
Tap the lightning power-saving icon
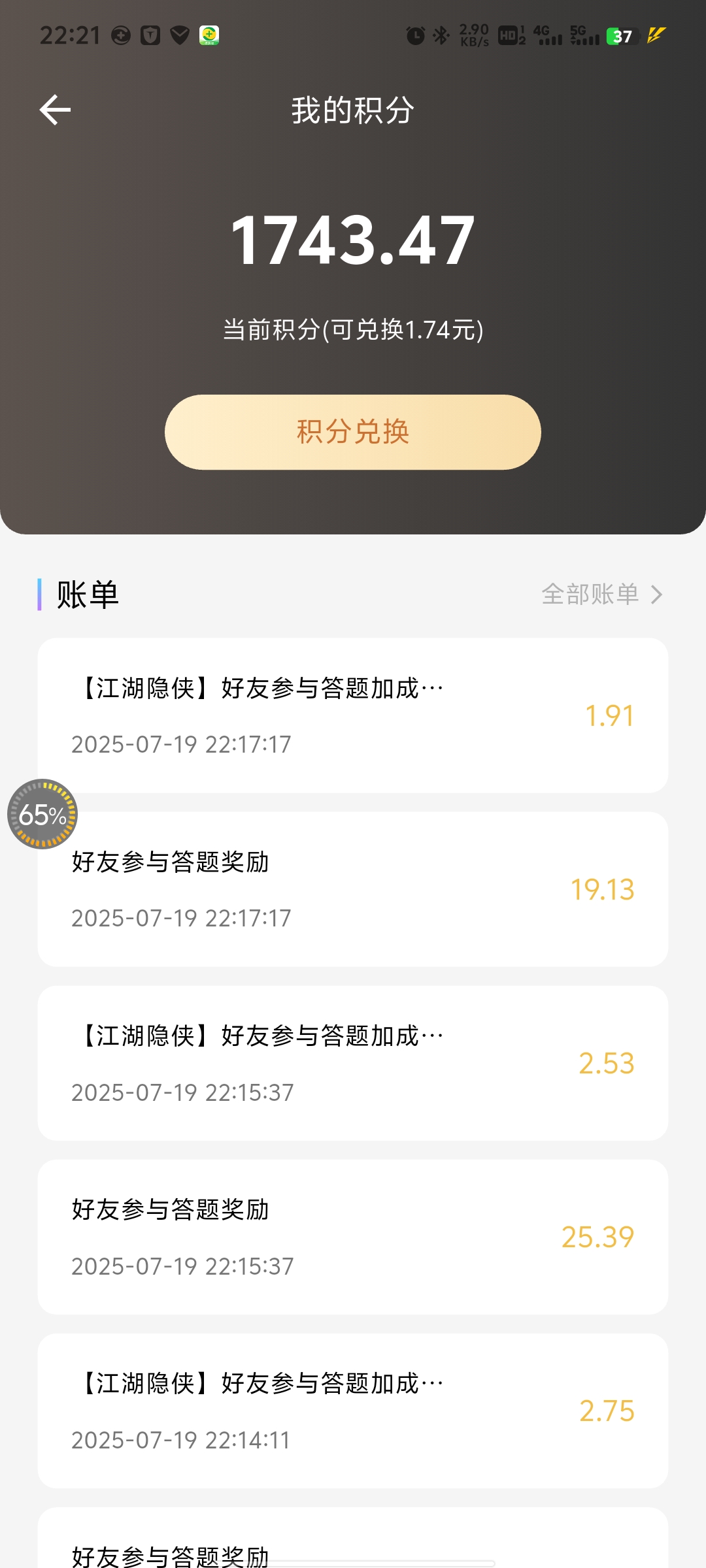pyautogui.click(x=657, y=36)
